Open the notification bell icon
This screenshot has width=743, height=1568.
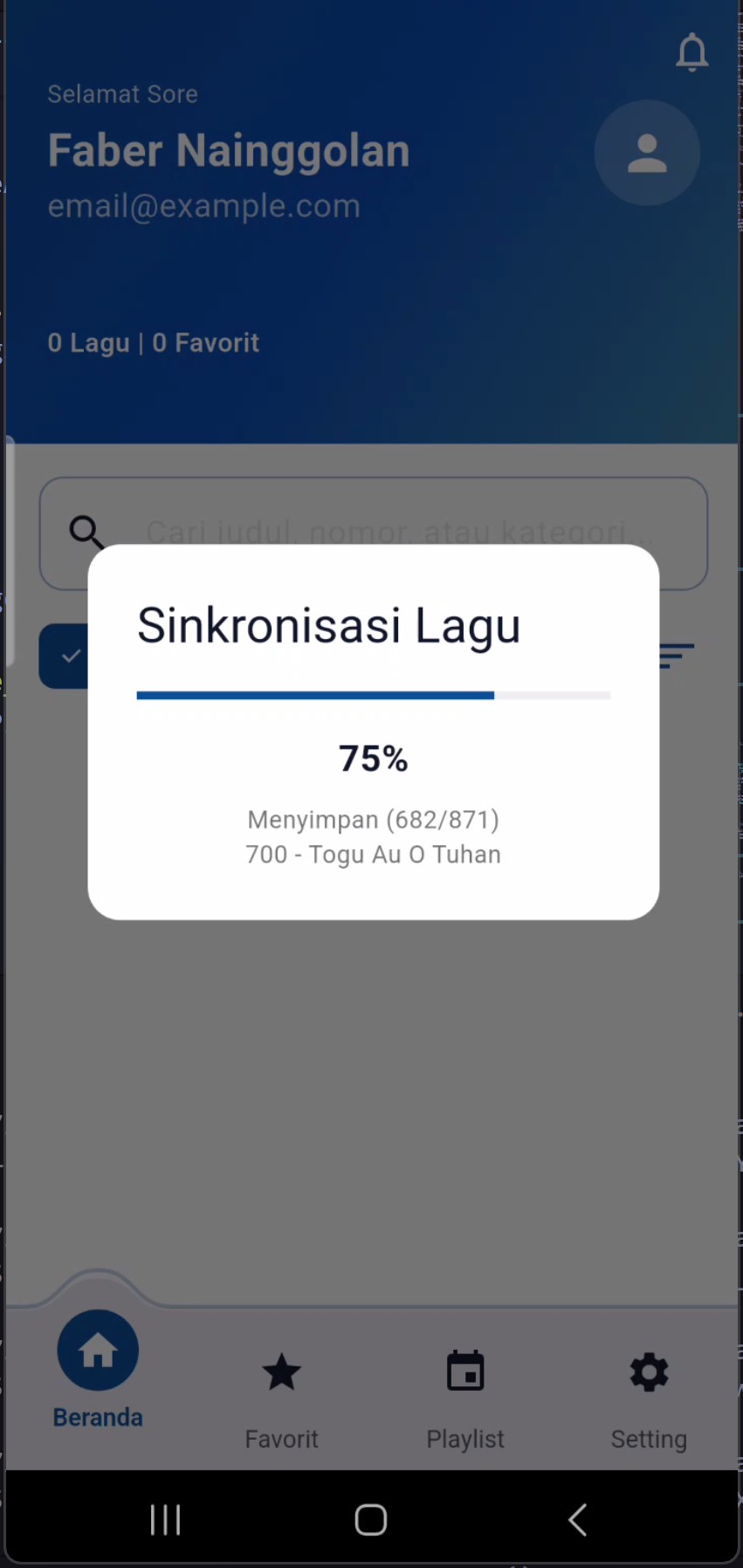[691, 52]
